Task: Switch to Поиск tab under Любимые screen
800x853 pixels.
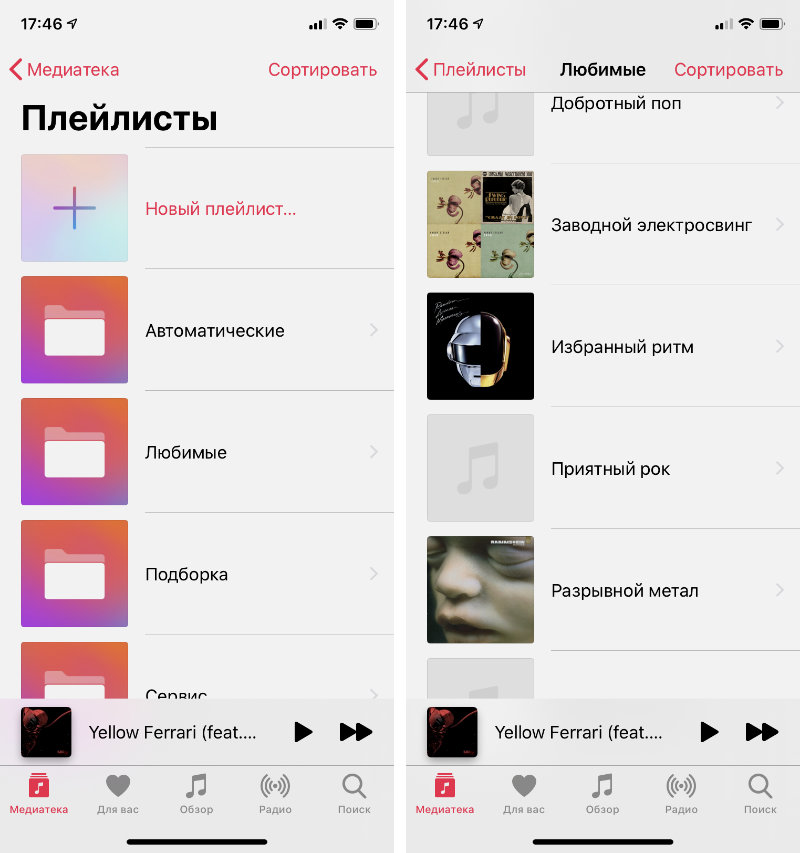Action: 760,792
